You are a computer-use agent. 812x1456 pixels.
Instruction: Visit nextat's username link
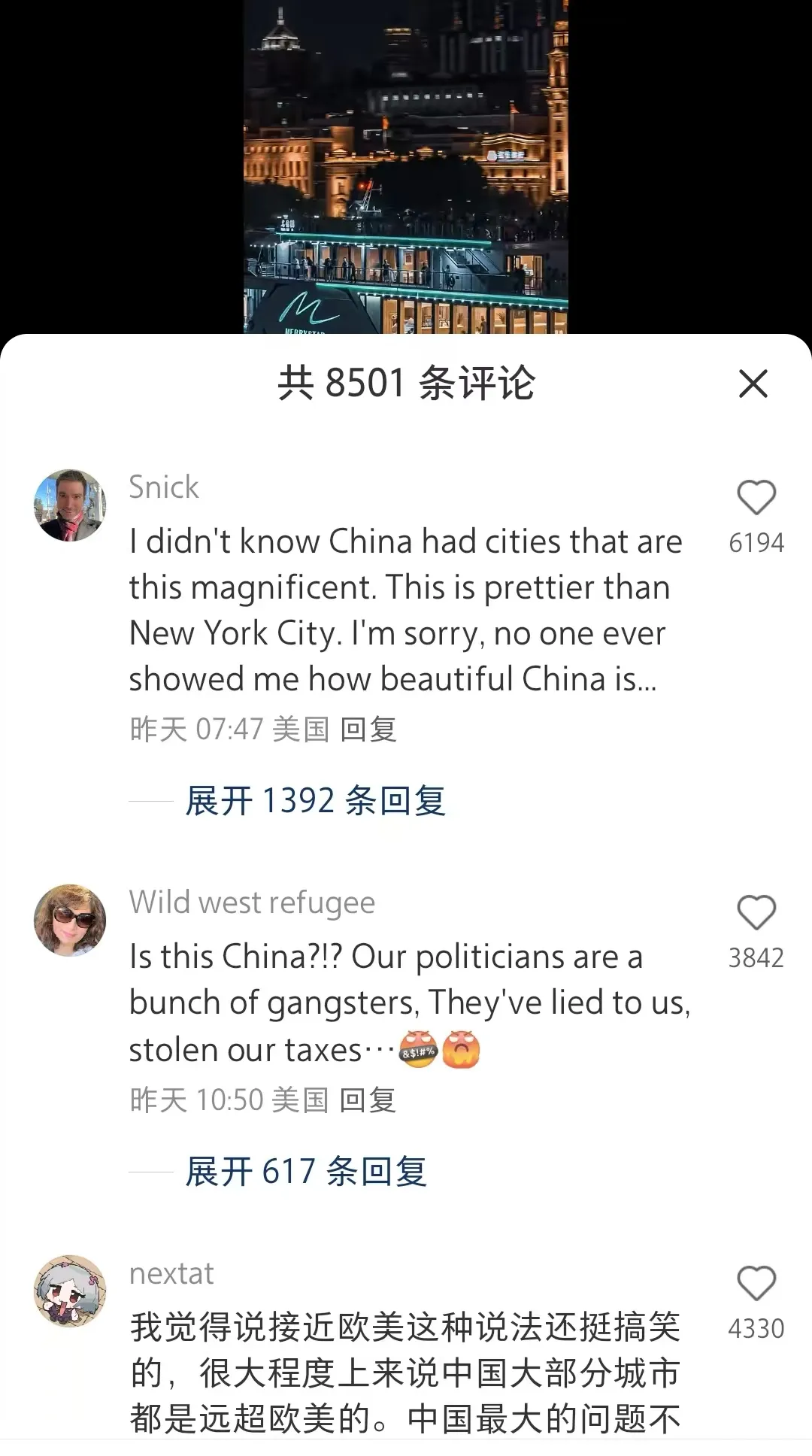(171, 1273)
